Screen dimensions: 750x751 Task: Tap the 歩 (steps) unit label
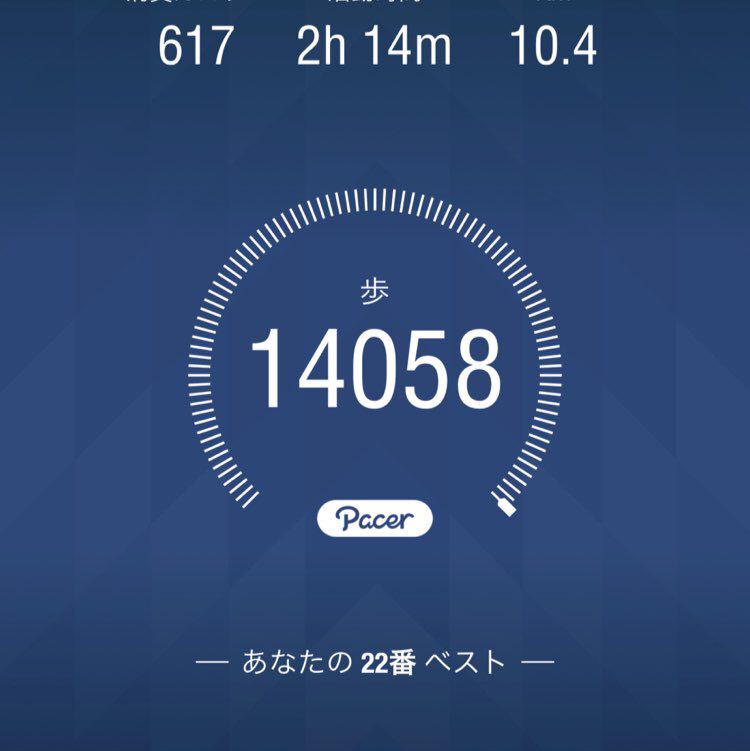tap(375, 288)
